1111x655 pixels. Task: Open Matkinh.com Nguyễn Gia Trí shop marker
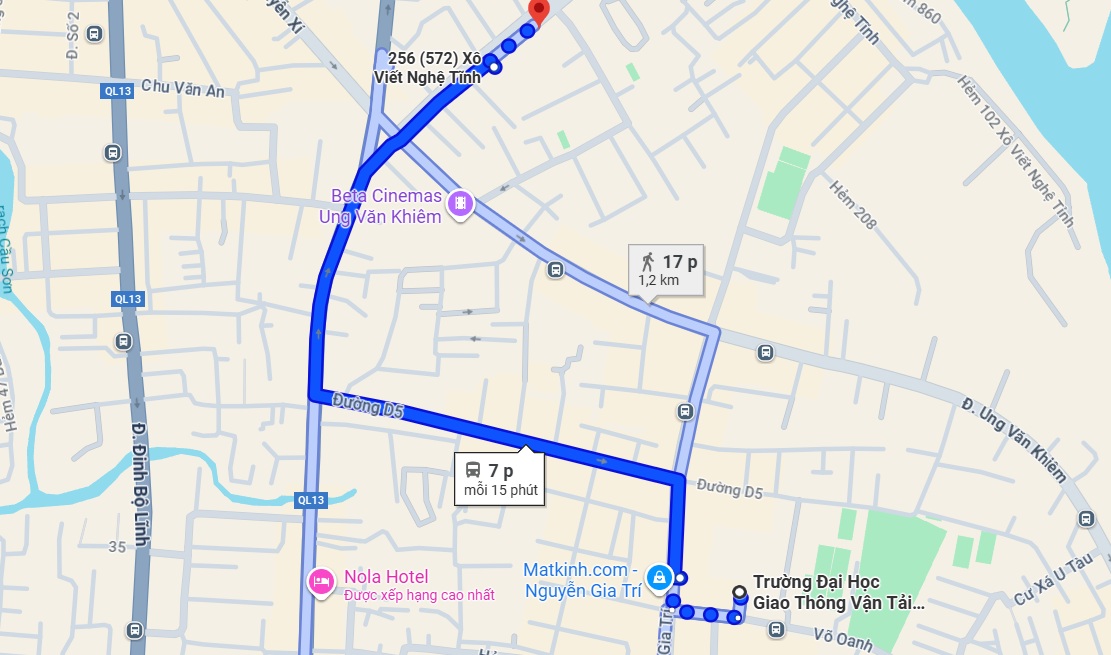658,577
